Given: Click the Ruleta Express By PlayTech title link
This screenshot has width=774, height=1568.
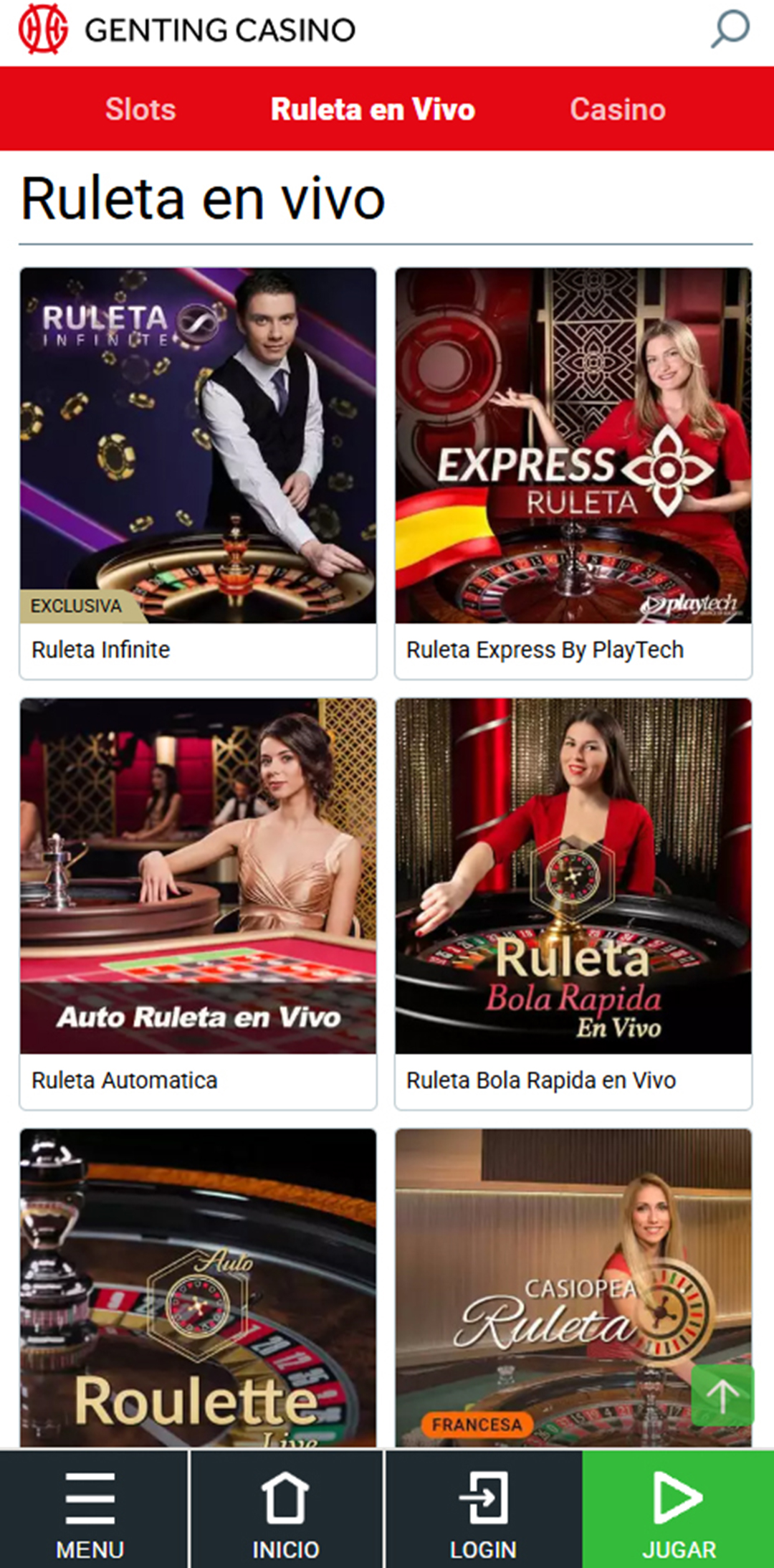Looking at the screenshot, I should (x=545, y=649).
